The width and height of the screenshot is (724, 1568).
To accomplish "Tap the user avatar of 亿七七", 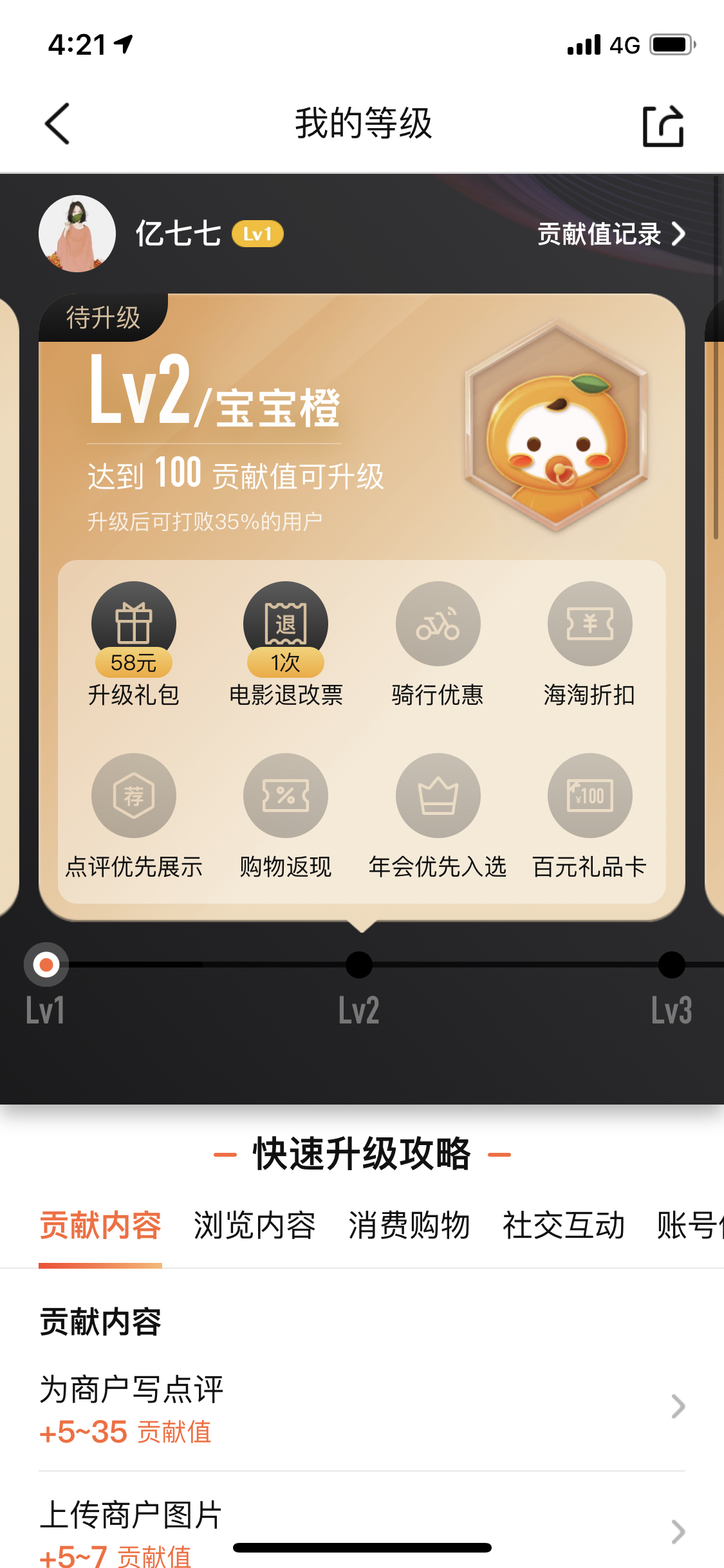I will click(77, 234).
